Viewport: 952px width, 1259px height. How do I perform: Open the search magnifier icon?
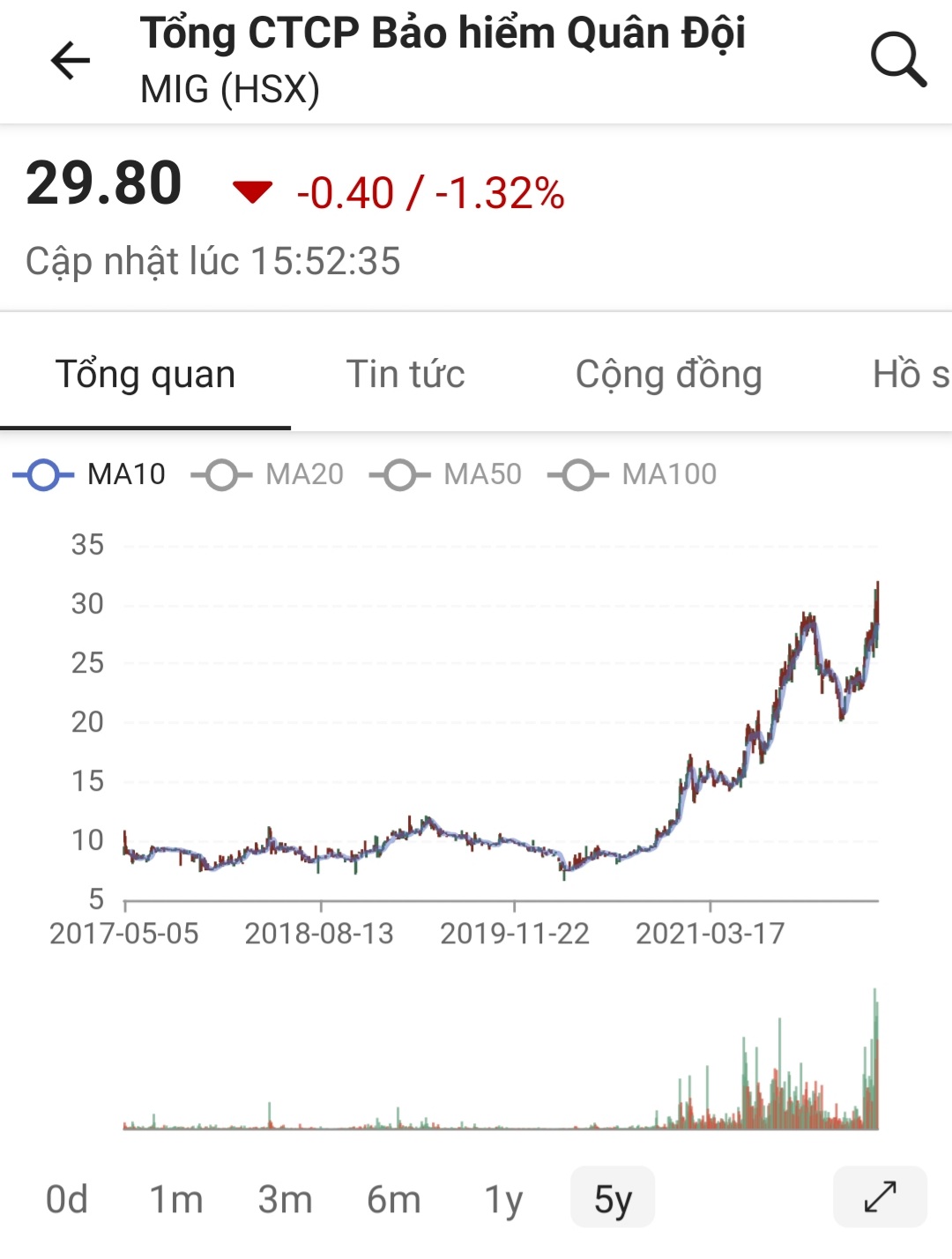pos(898,60)
